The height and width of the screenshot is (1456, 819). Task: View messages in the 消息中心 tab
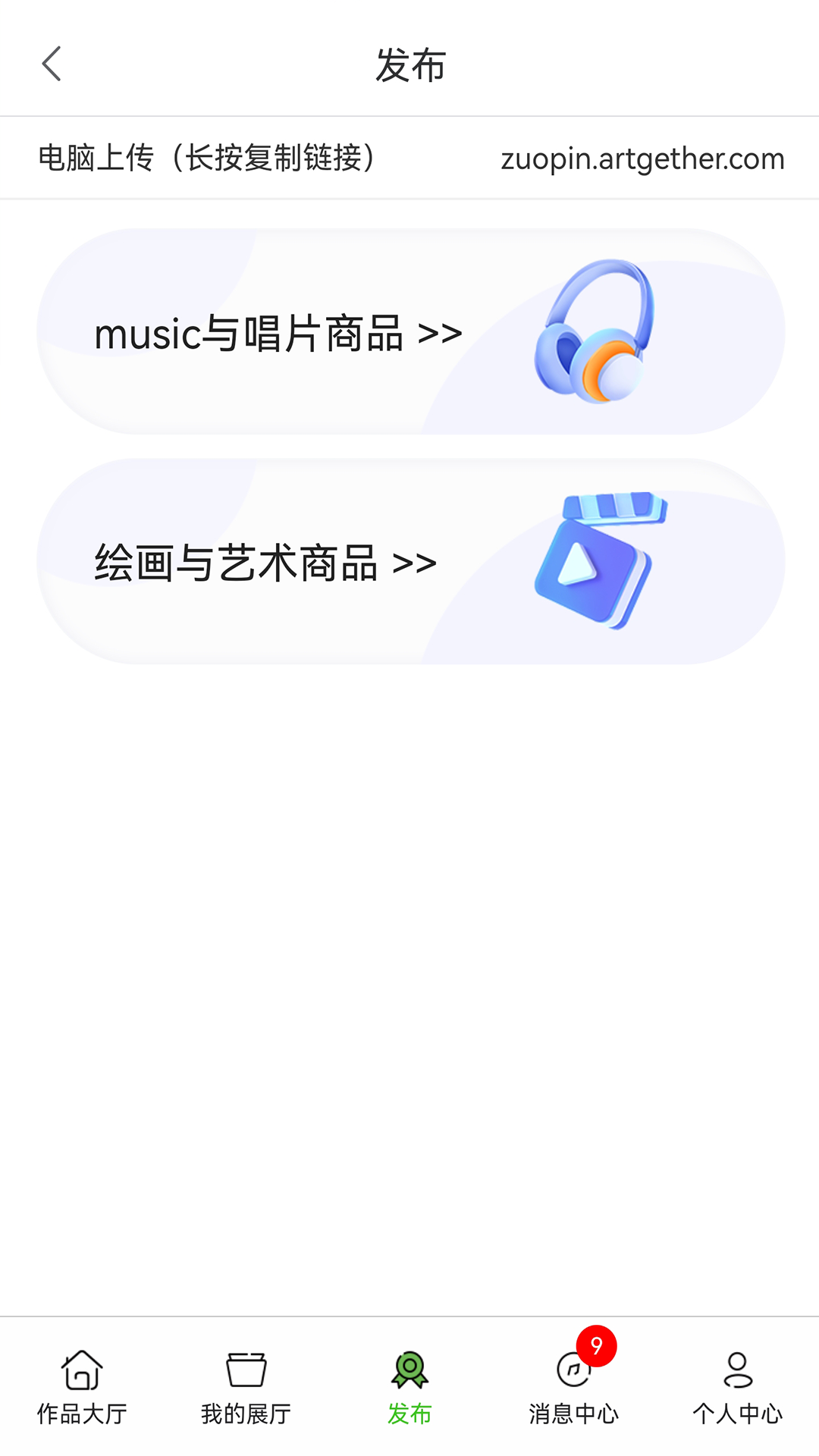pos(573,1386)
